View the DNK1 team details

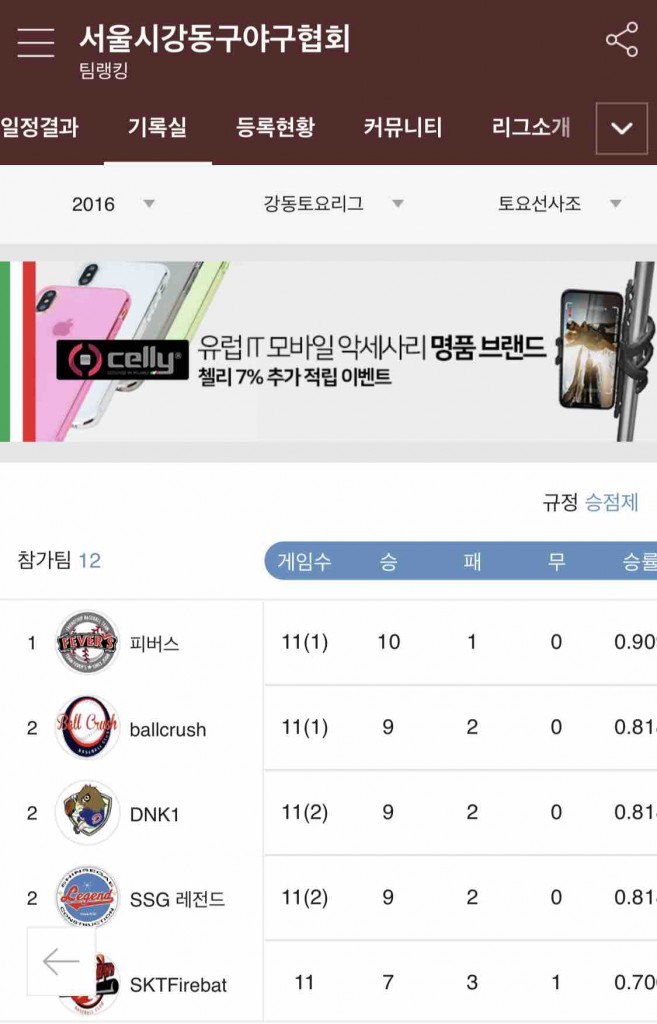click(154, 814)
